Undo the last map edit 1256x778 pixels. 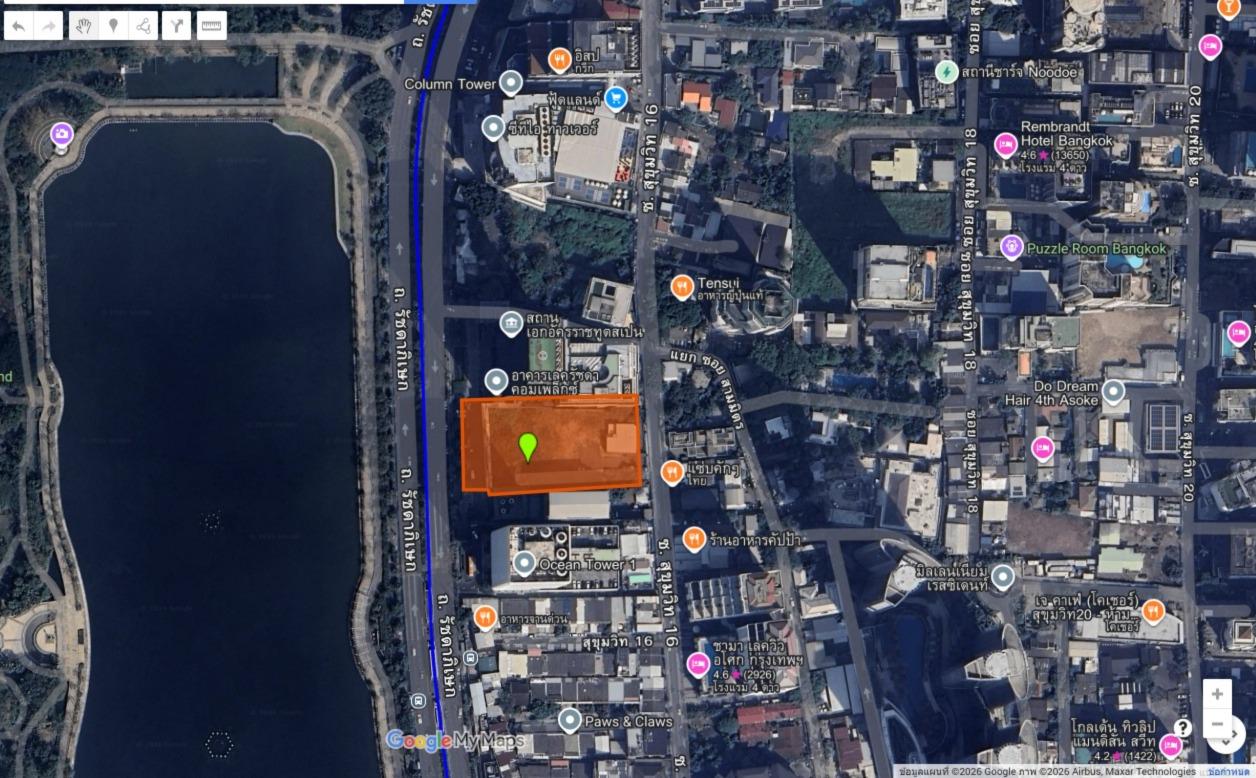pyautogui.click(x=19, y=26)
